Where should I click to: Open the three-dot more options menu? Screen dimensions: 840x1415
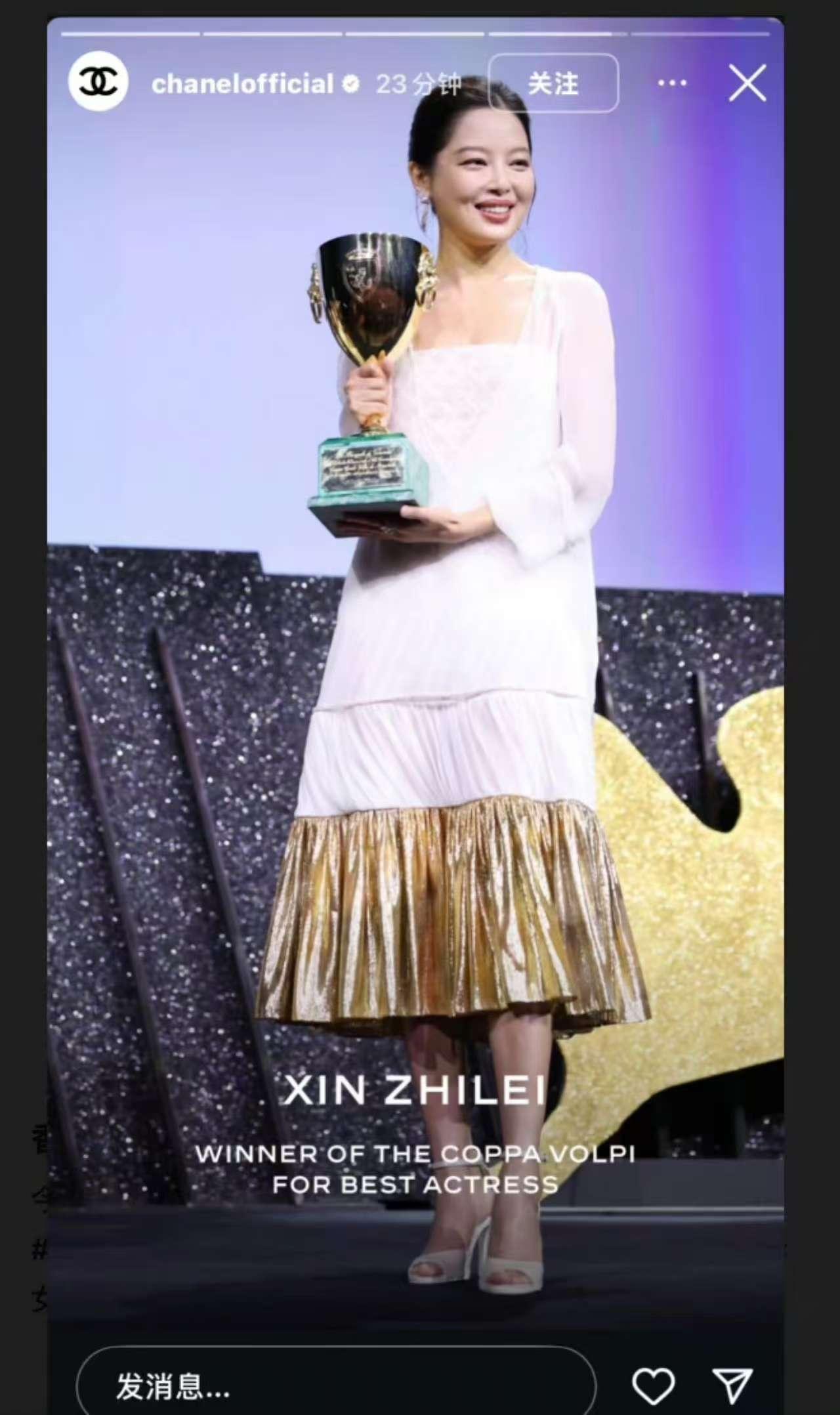(x=672, y=83)
